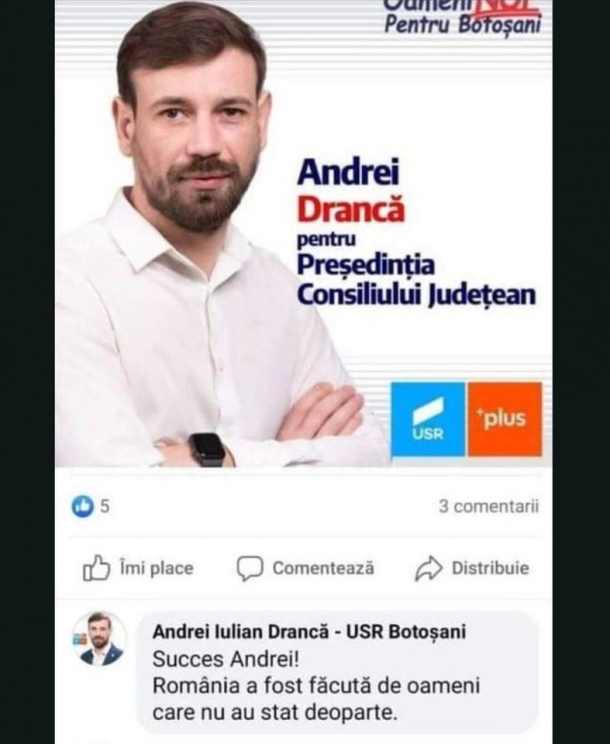Viewport: 610px width, 744px height.
Task: Tap Comentează to write a comment
Action: 306,568
